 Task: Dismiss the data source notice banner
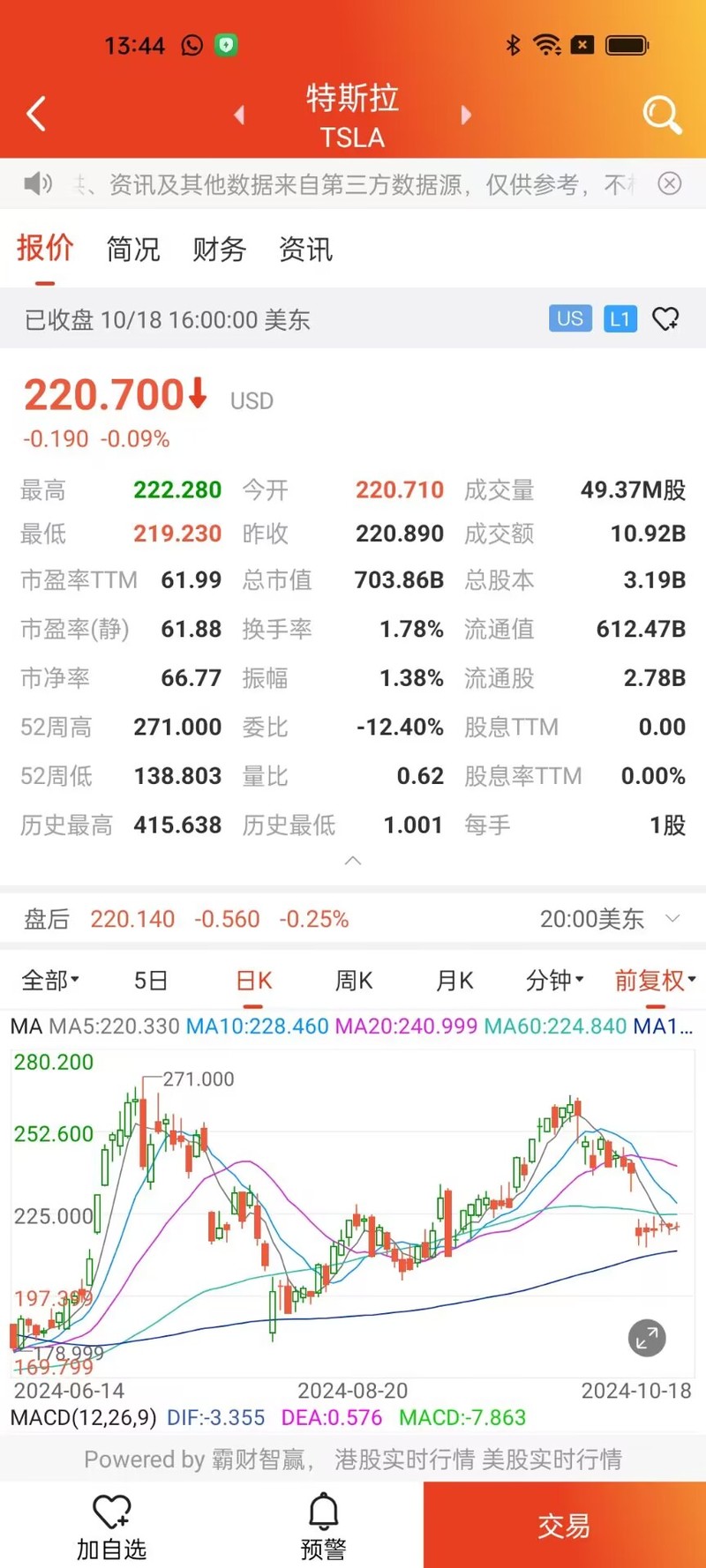click(x=670, y=183)
